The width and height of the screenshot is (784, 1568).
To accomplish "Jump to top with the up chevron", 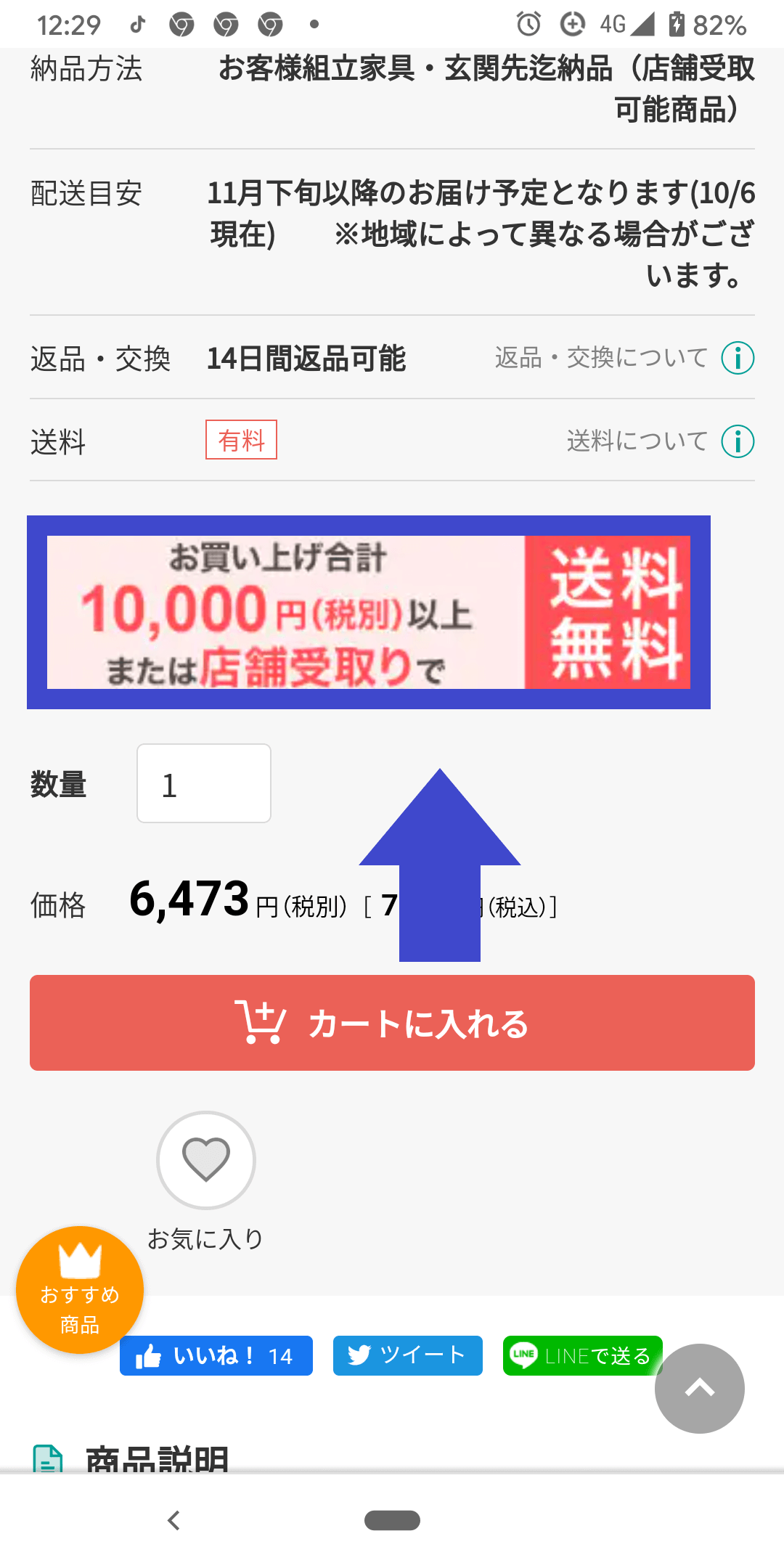I will tap(700, 1389).
